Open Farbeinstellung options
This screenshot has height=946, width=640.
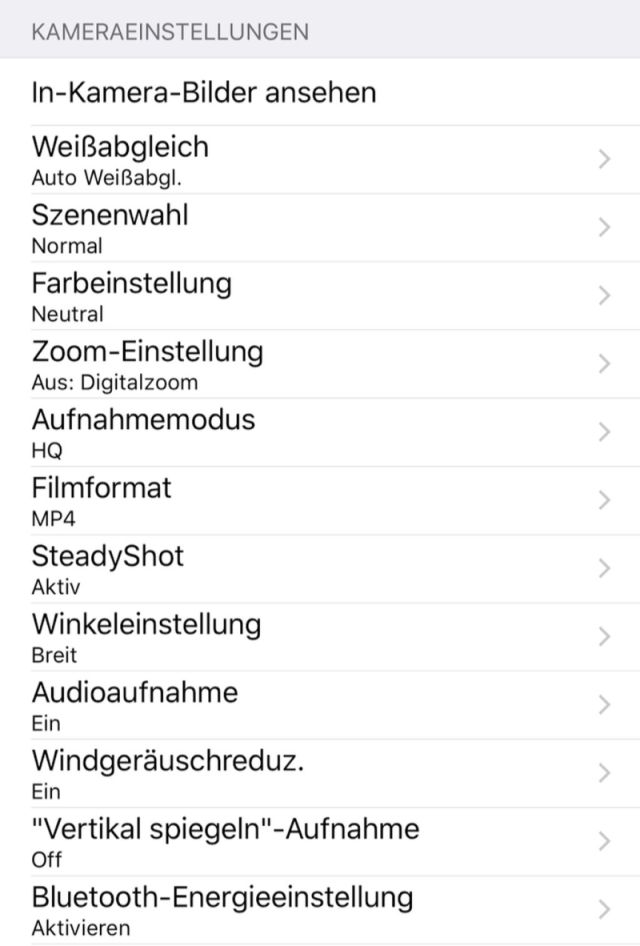point(320,296)
